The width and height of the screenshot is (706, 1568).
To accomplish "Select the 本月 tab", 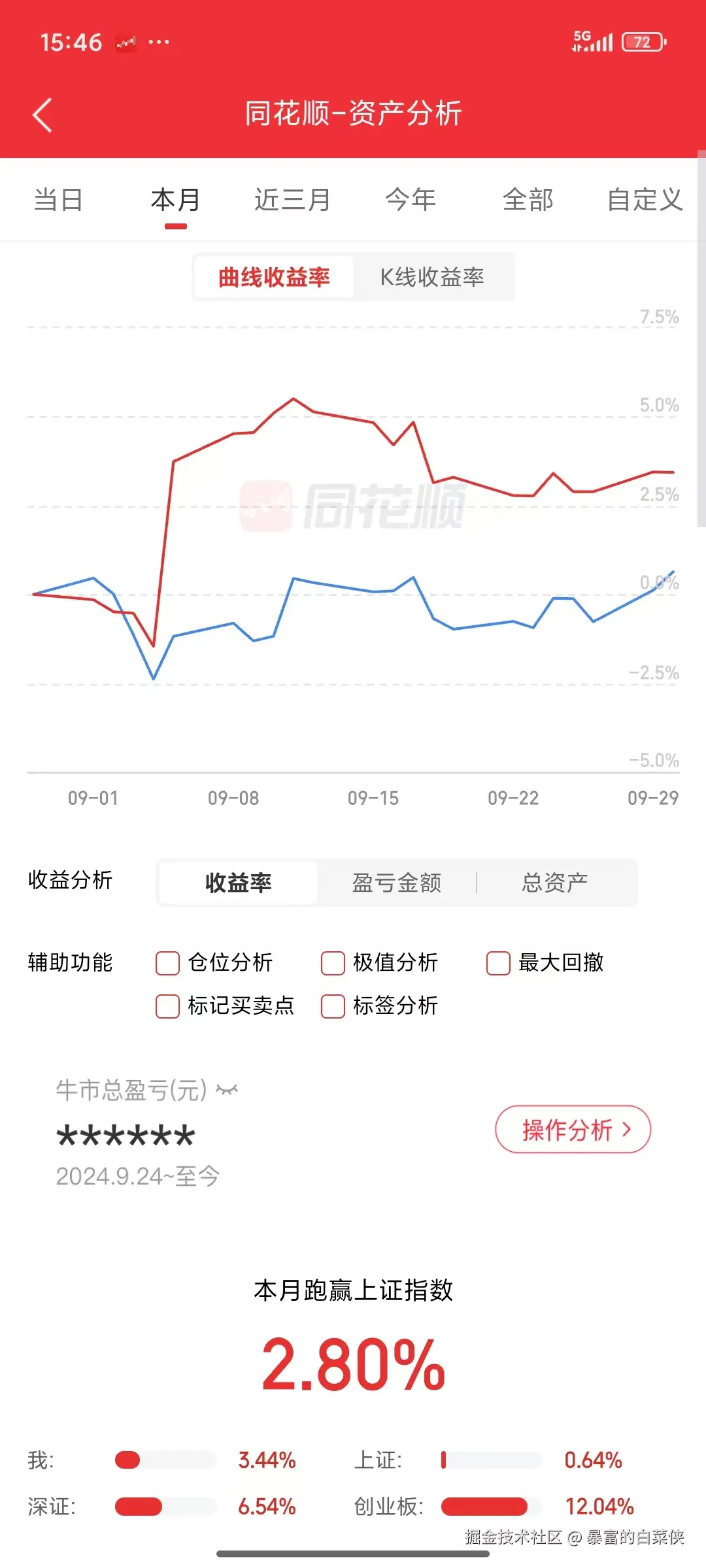I will (x=175, y=200).
